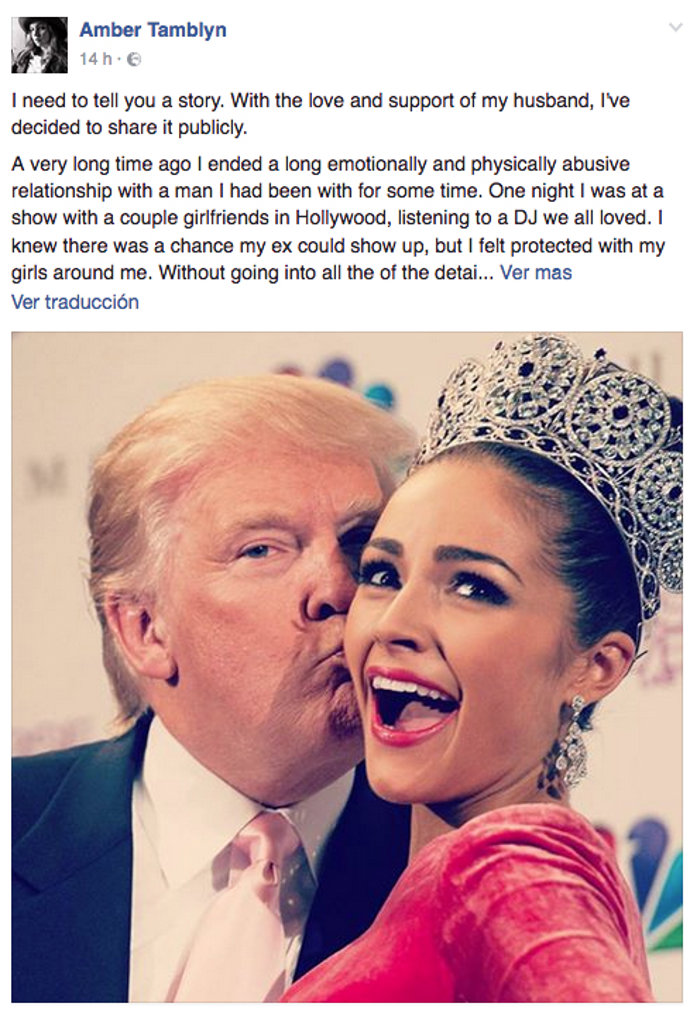Tap Ver traducción to translate post
690x1017 pixels.
click(75, 301)
